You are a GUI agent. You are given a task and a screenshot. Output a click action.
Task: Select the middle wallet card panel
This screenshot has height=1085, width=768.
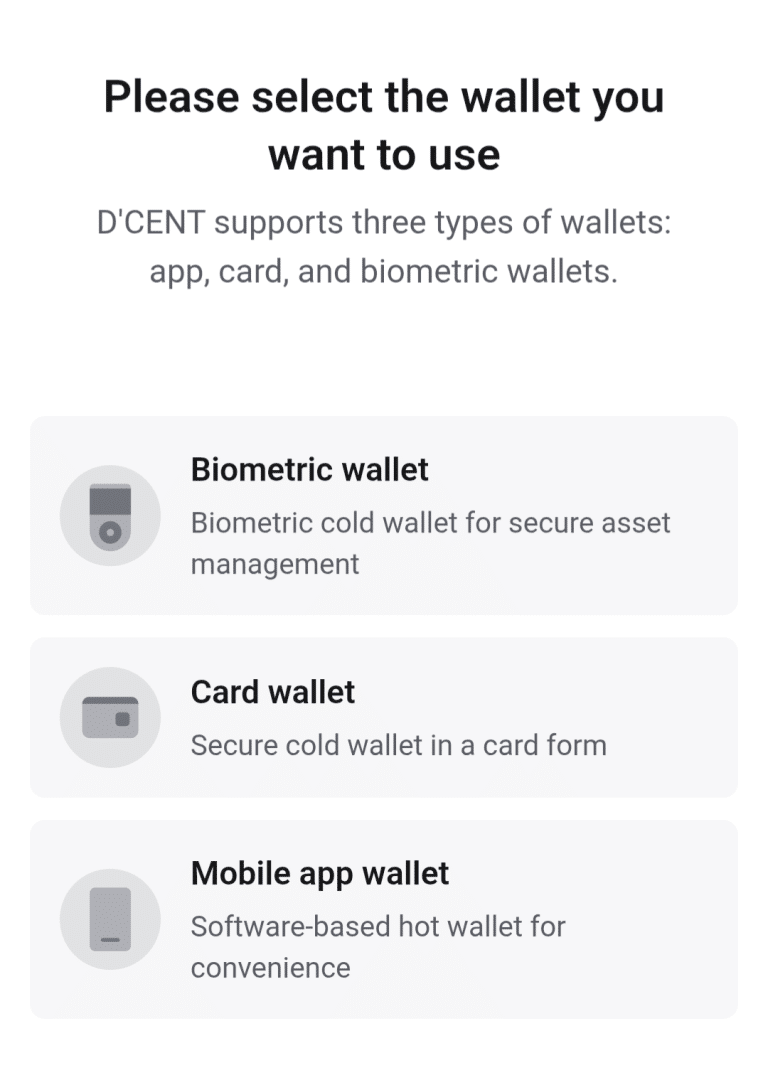pos(384,716)
